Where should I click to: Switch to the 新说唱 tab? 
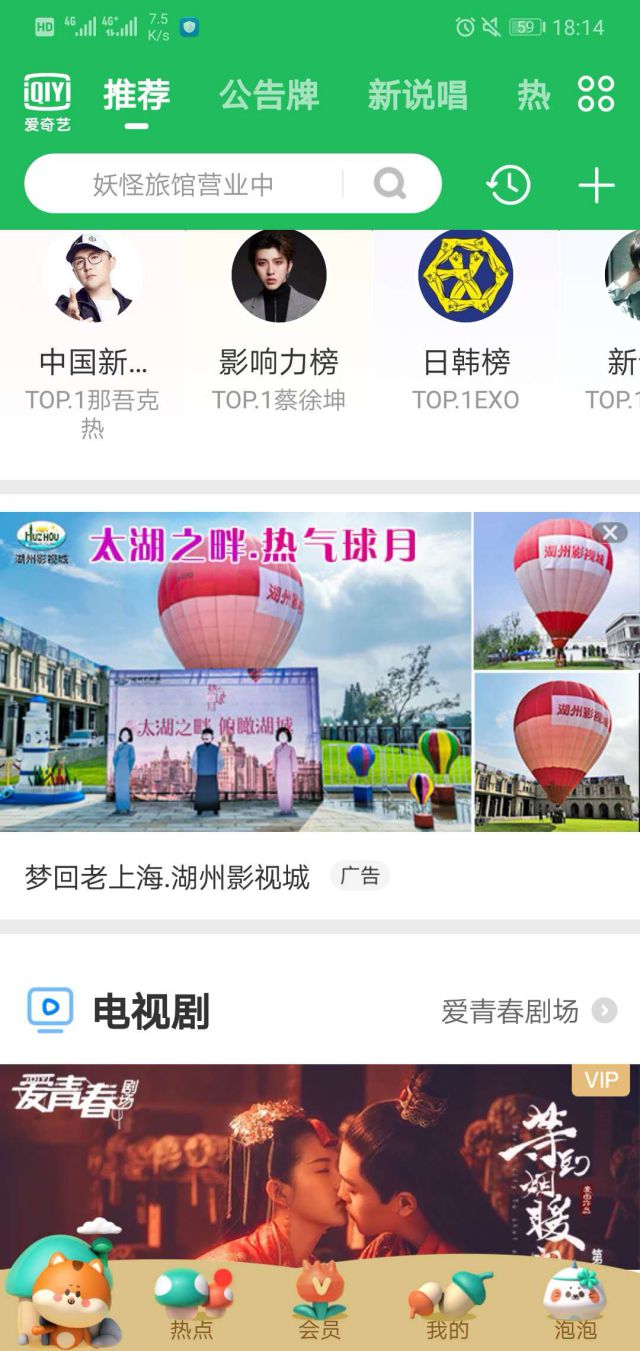417,96
